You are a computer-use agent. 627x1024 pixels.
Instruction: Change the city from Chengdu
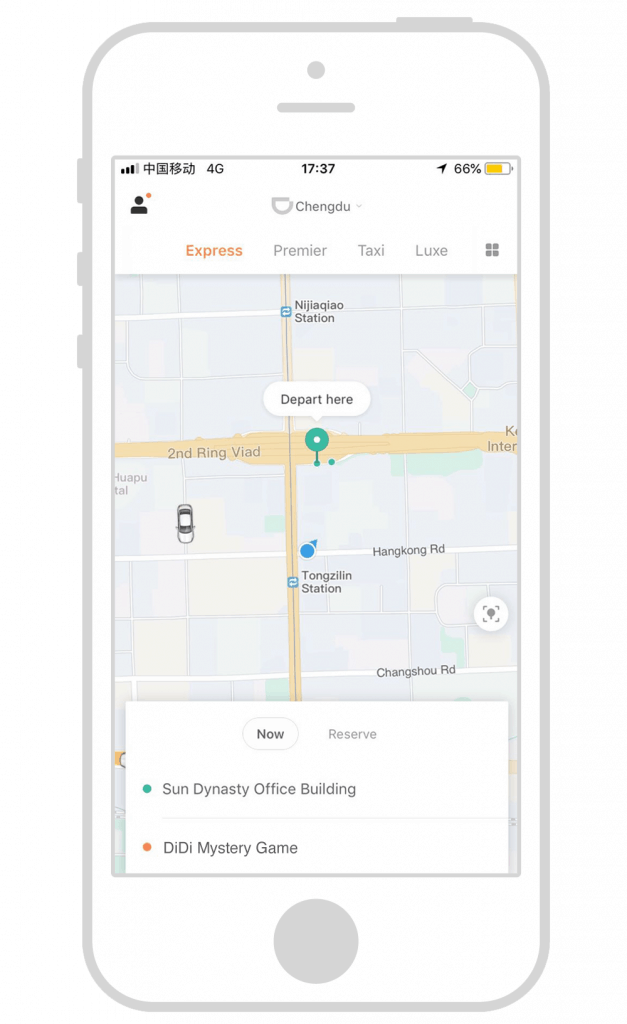pyautogui.click(x=317, y=206)
